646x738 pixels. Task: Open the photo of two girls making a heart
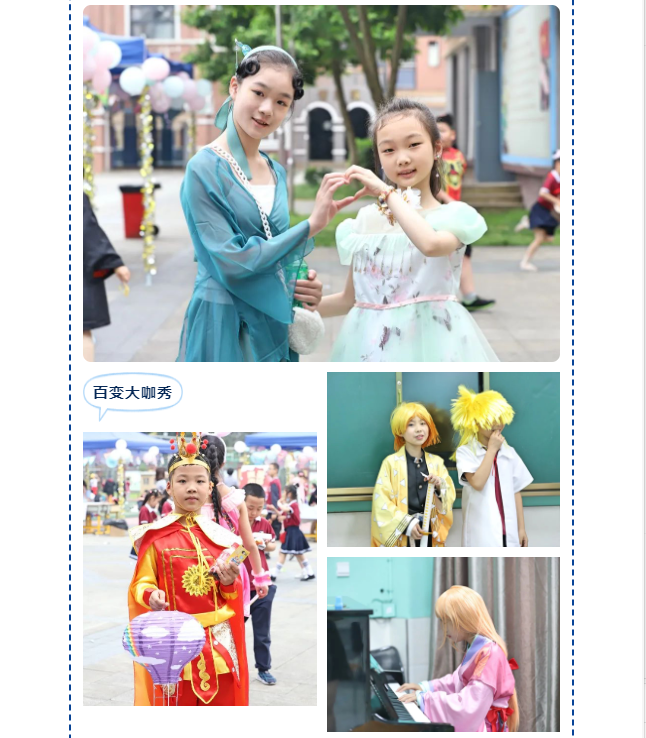pyautogui.click(x=321, y=183)
